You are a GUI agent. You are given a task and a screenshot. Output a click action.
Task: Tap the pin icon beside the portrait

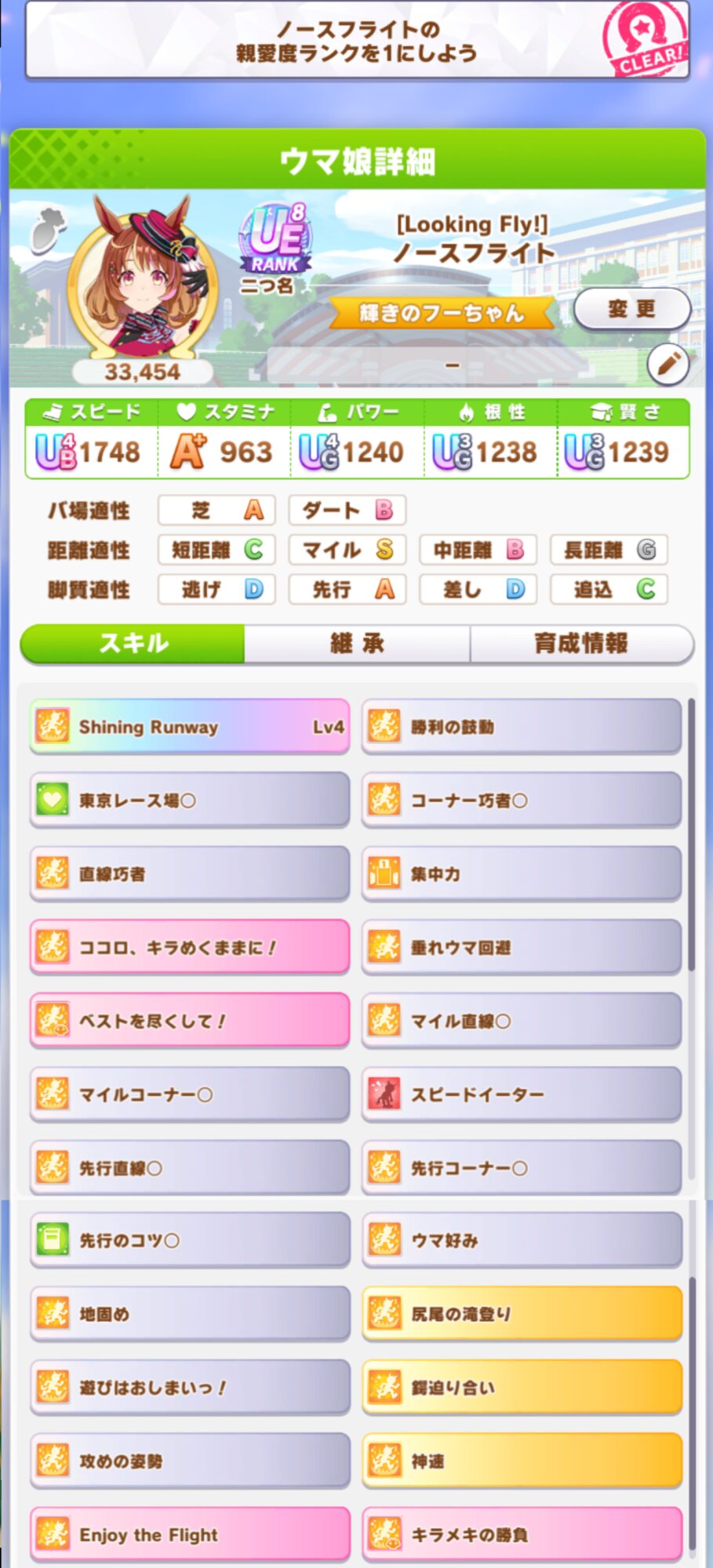[x=47, y=230]
